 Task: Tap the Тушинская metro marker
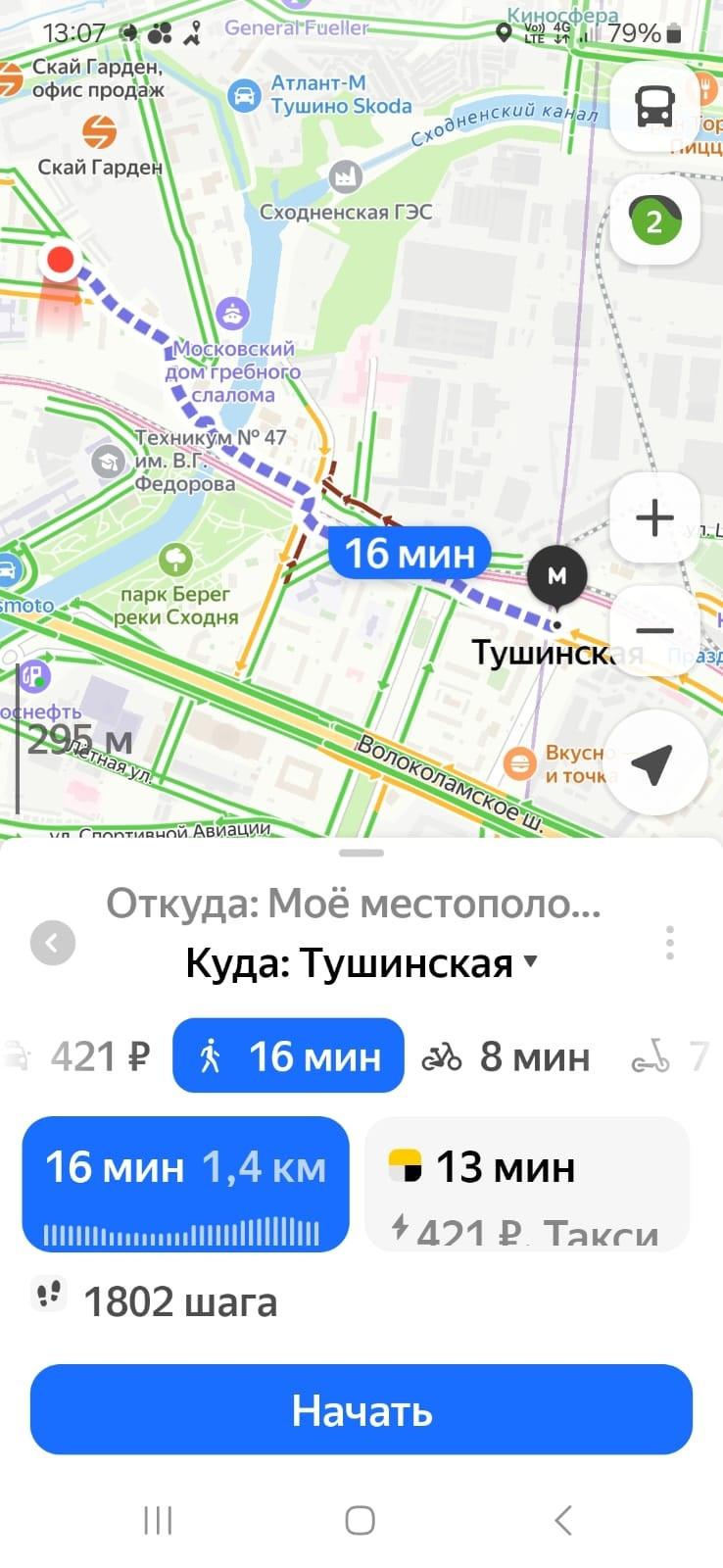(x=556, y=576)
